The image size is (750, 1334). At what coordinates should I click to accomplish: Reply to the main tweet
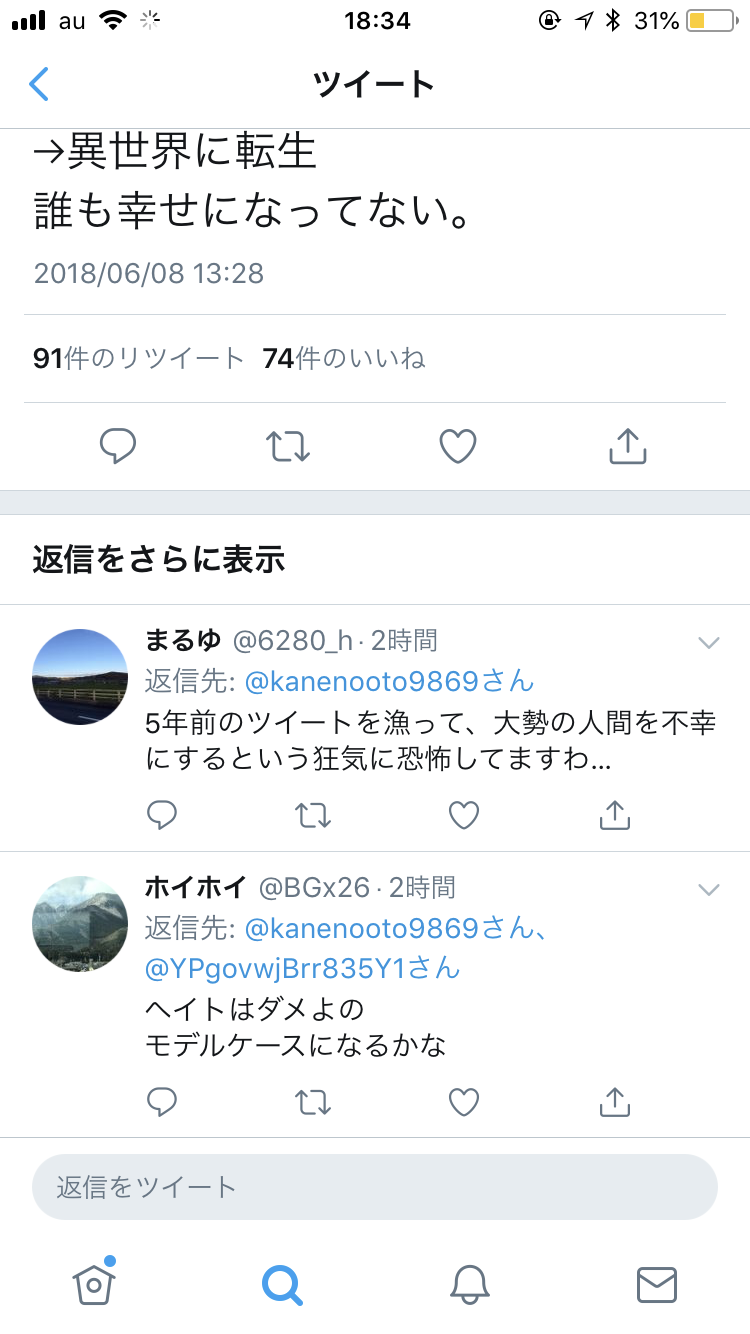coord(118,446)
